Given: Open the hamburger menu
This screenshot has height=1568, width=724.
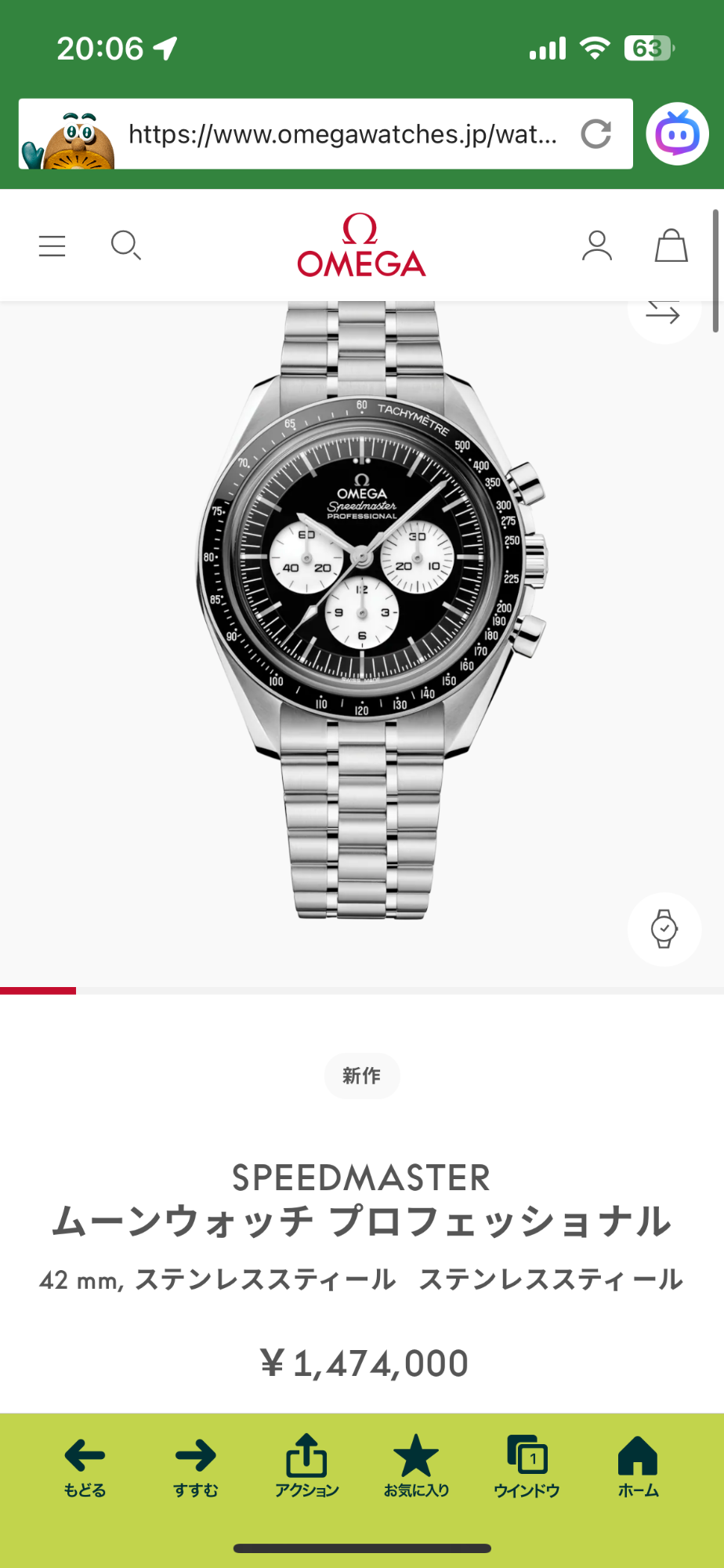Looking at the screenshot, I should [x=52, y=246].
